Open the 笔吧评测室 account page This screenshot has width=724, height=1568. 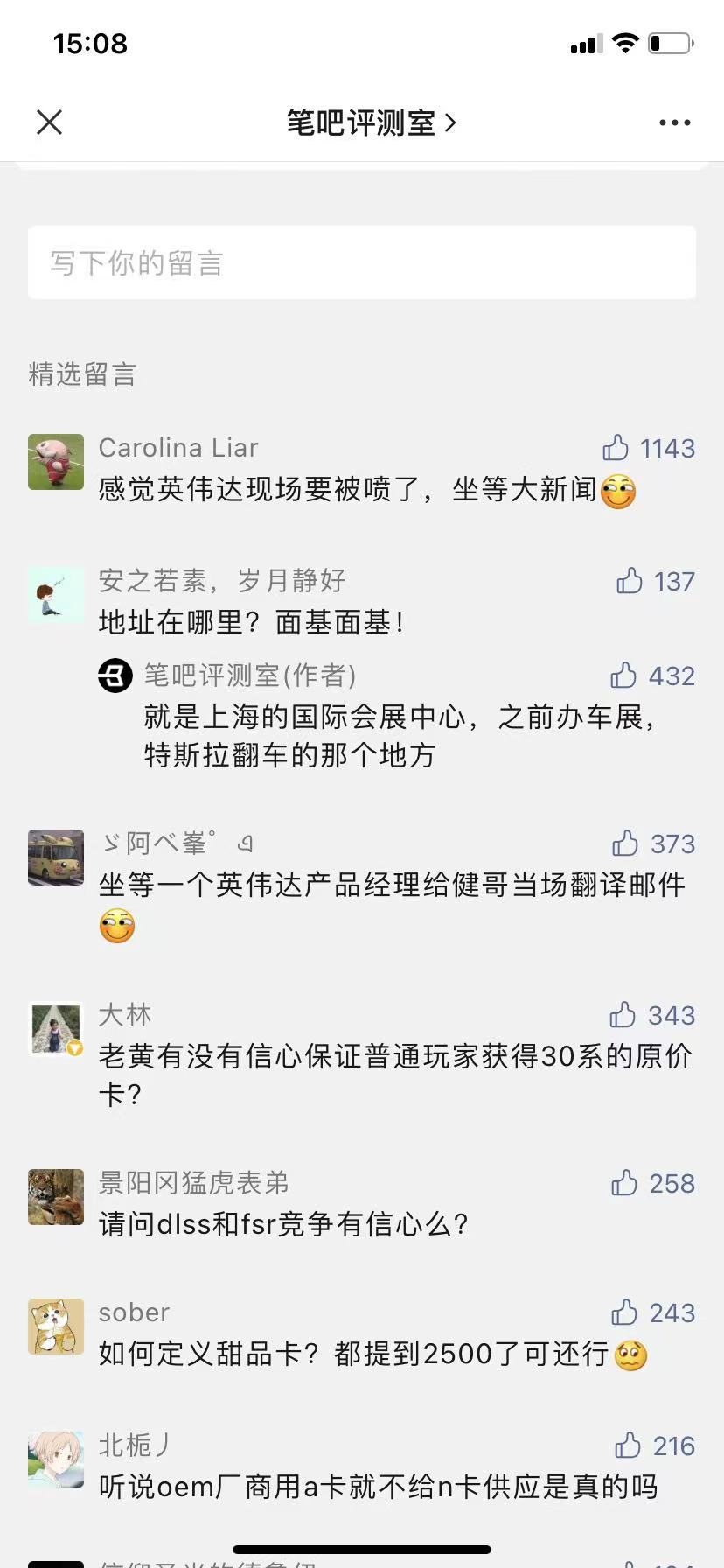pos(371,122)
